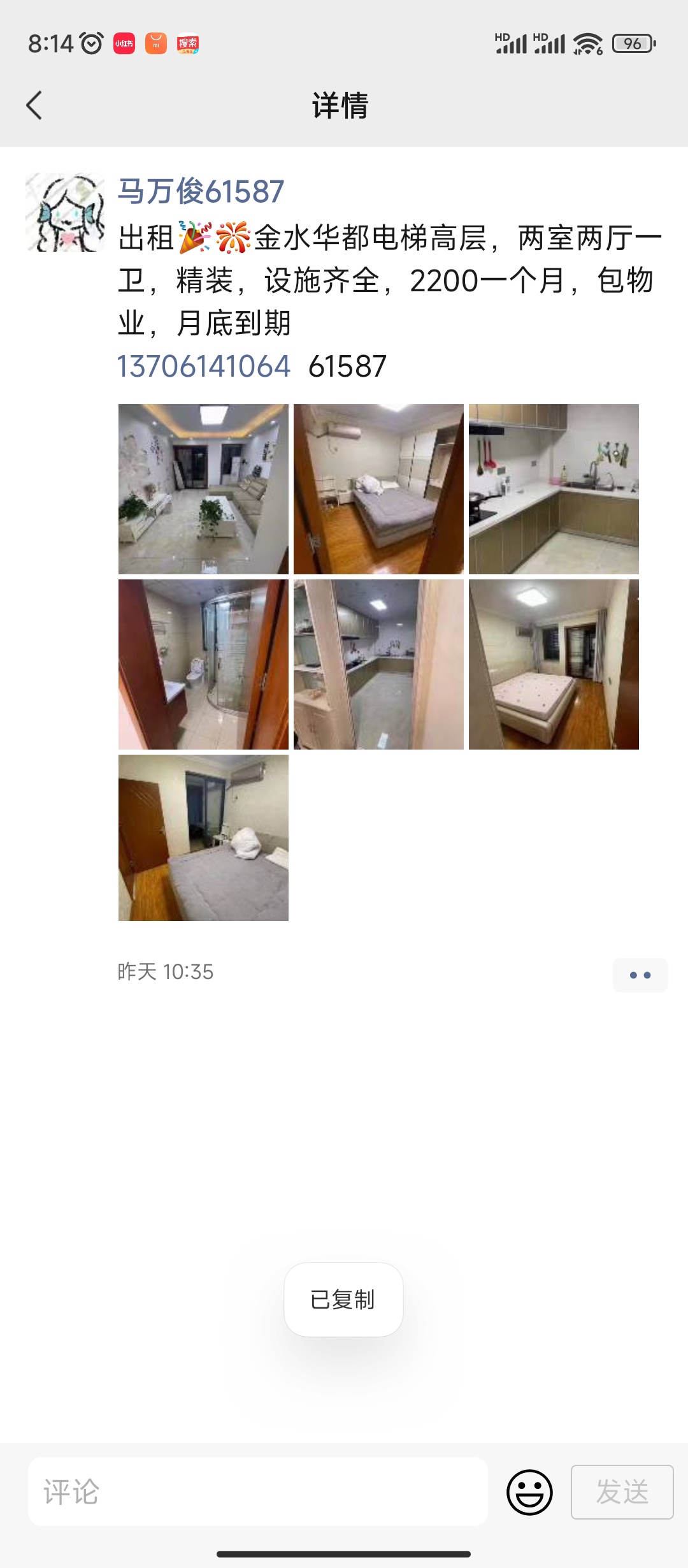This screenshot has height=1568, width=688.
Task: Open the bathroom shower photo
Action: pos(203,664)
